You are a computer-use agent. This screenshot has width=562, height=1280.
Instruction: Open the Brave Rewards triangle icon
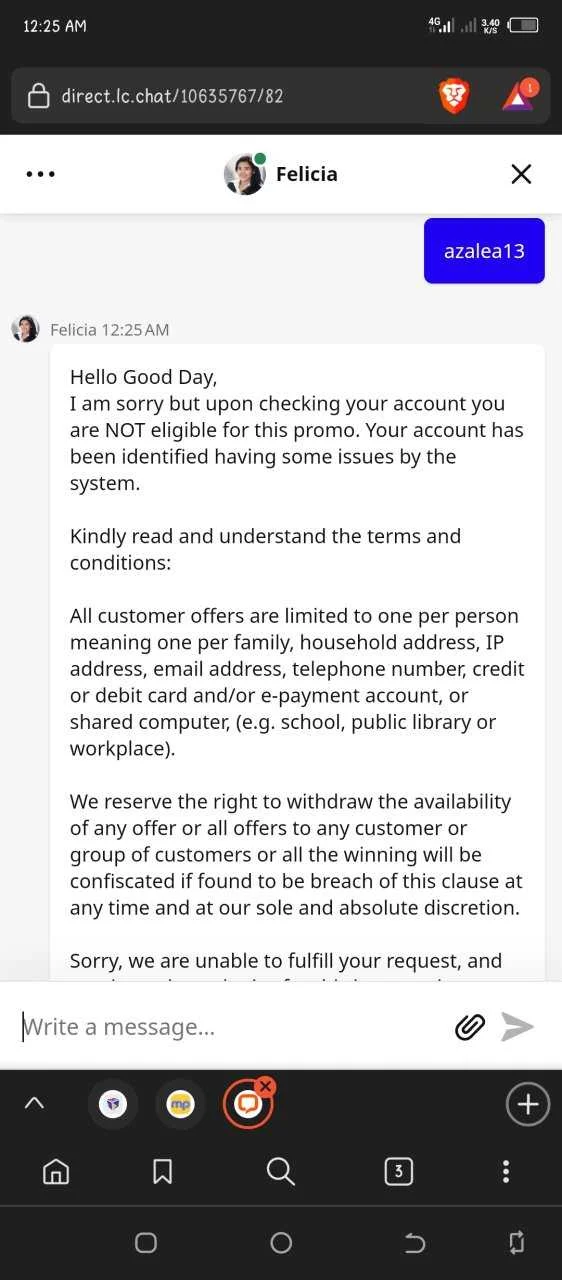click(x=519, y=96)
